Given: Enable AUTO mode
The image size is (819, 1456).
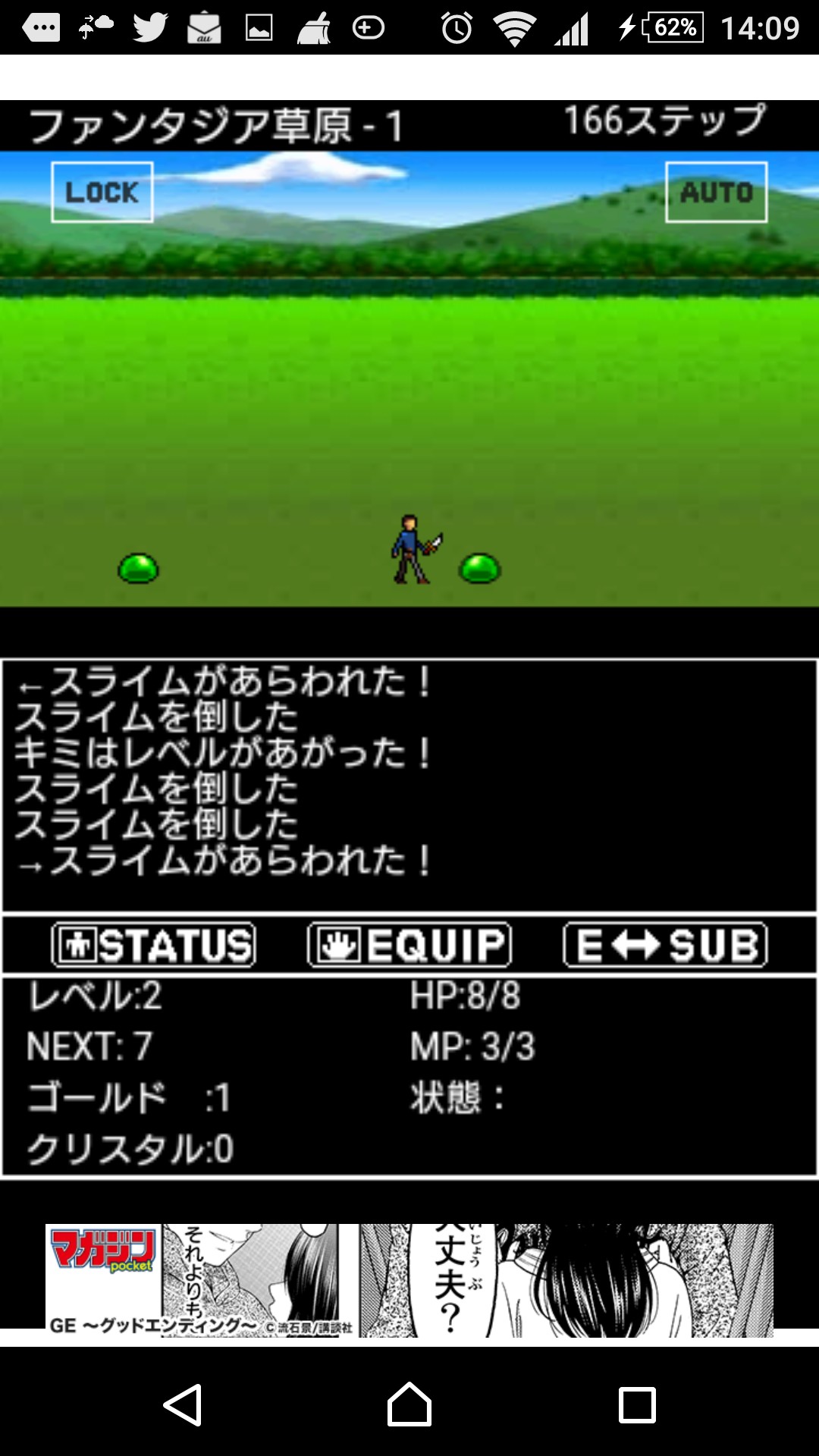Looking at the screenshot, I should 717,192.
